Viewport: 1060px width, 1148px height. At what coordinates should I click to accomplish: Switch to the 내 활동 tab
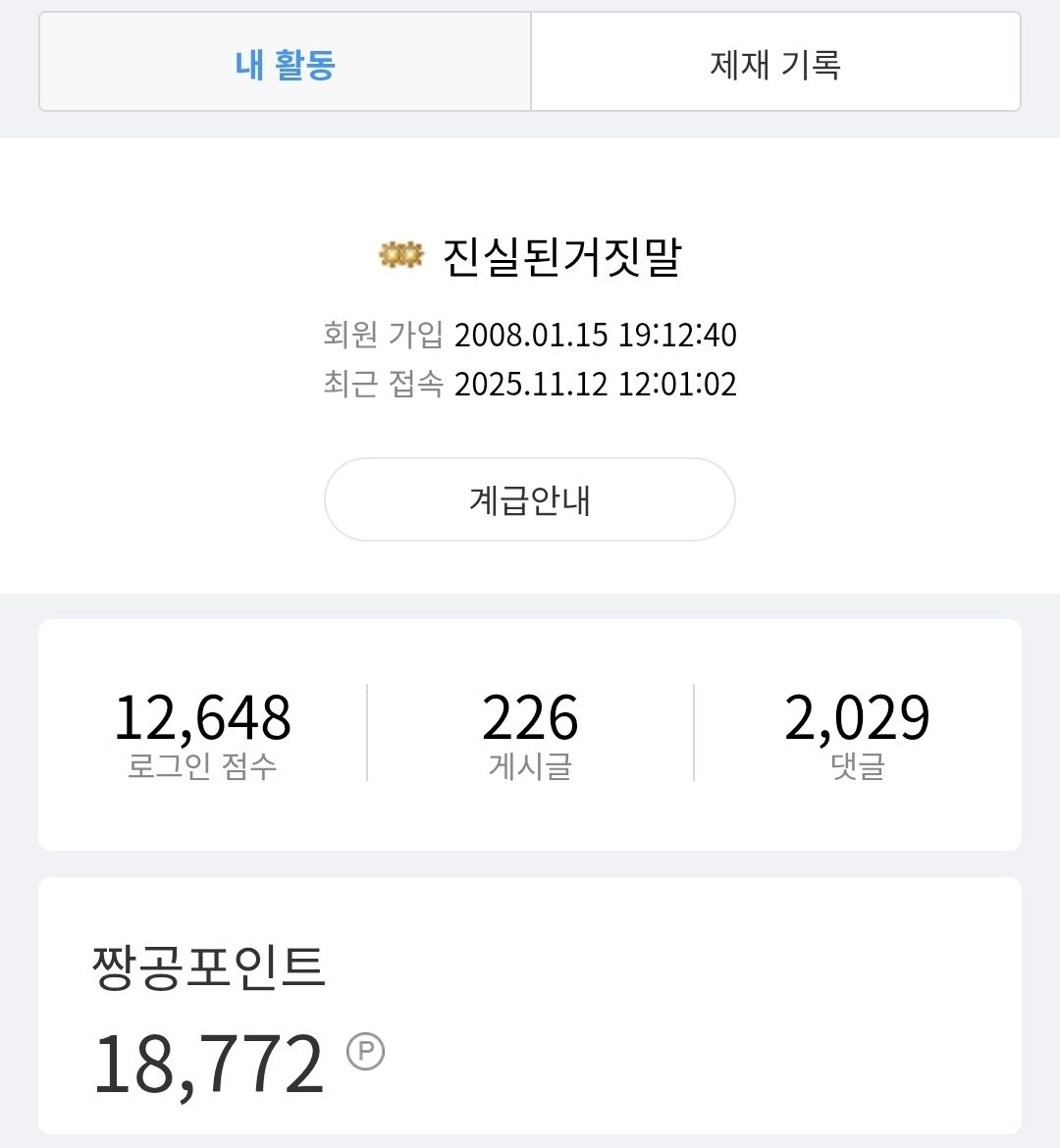[x=285, y=64]
